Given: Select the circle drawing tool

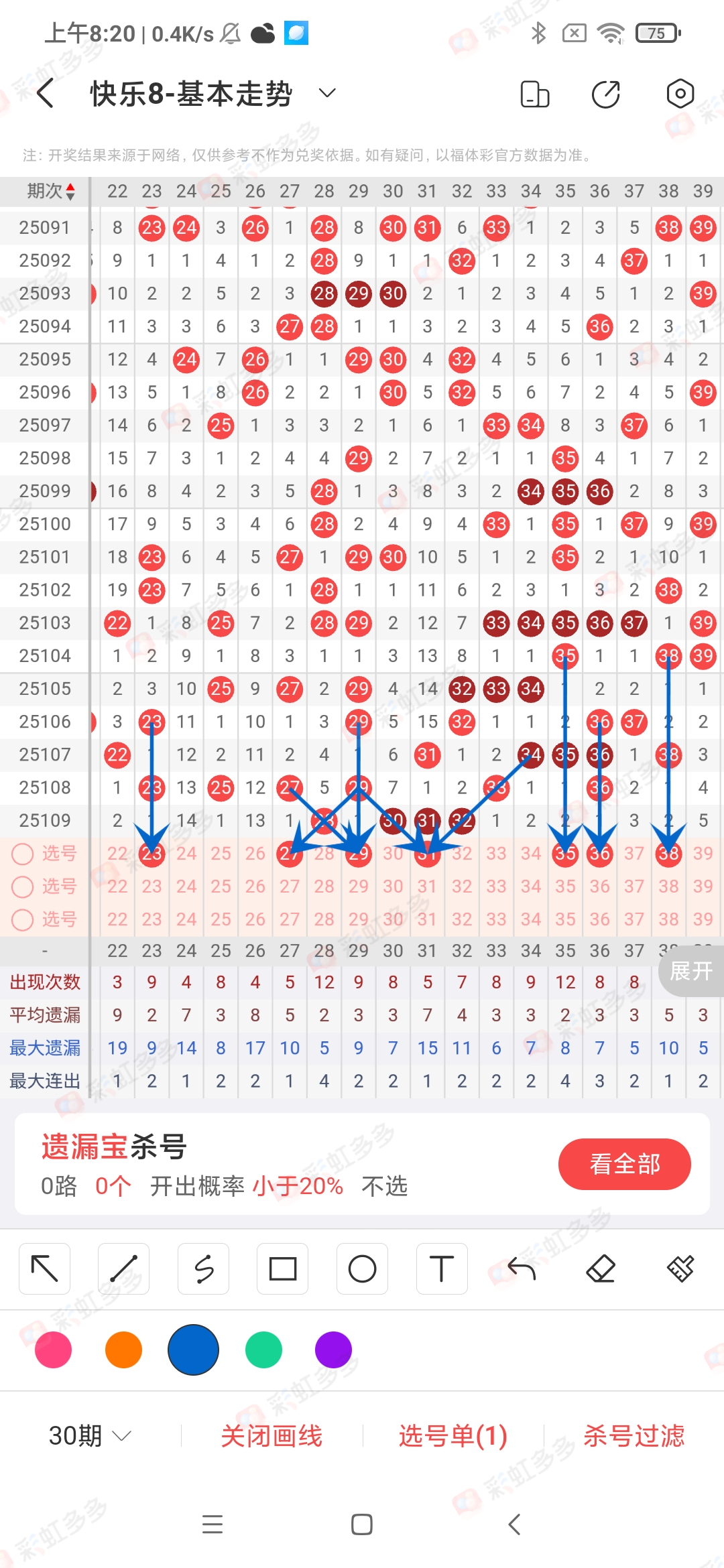Looking at the screenshot, I should click(362, 1268).
